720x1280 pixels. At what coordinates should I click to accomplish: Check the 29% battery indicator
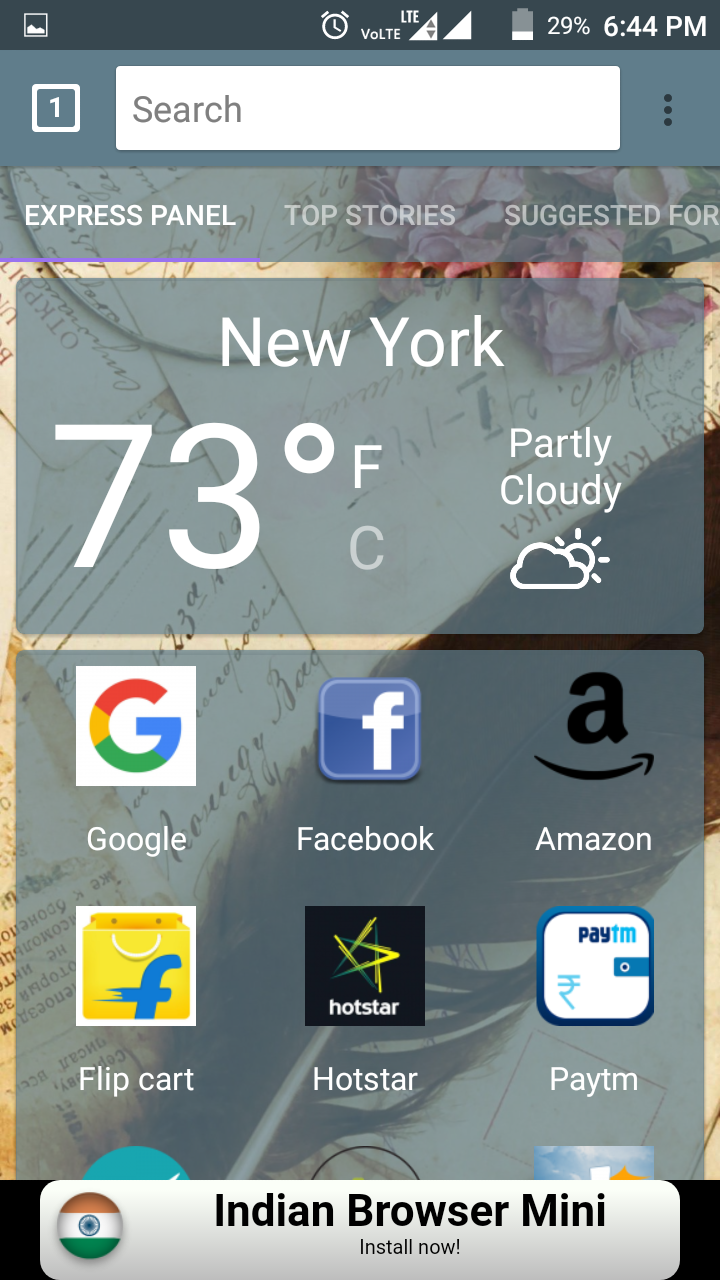click(555, 25)
